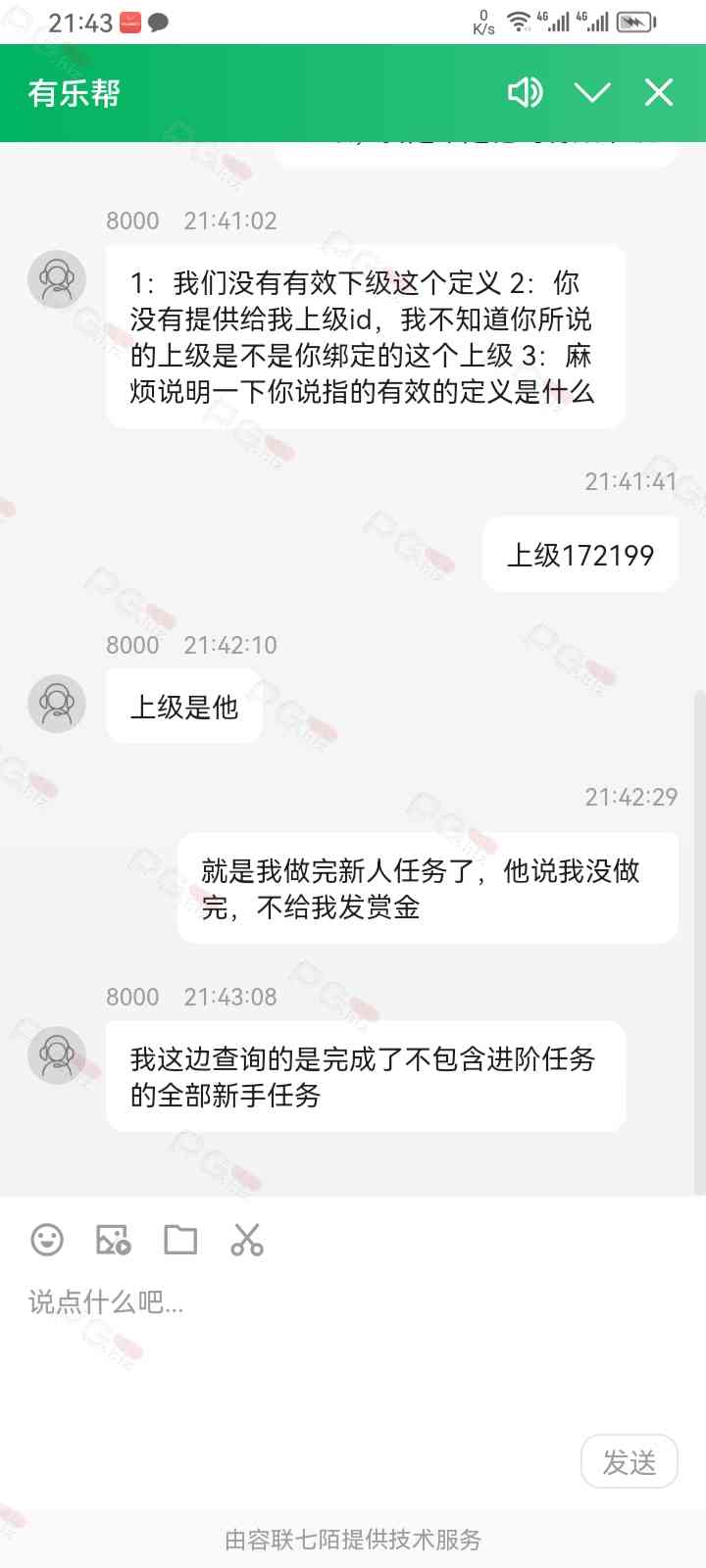Attach a file from folder icon

coord(180,1240)
